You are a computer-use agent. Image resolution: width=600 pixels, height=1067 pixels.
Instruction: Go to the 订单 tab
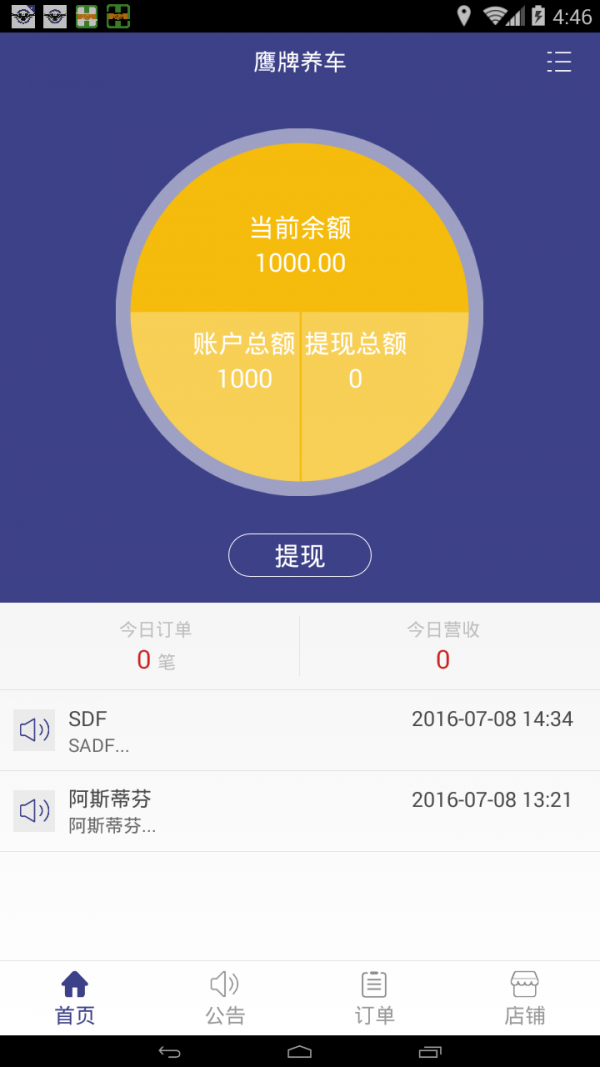375,998
